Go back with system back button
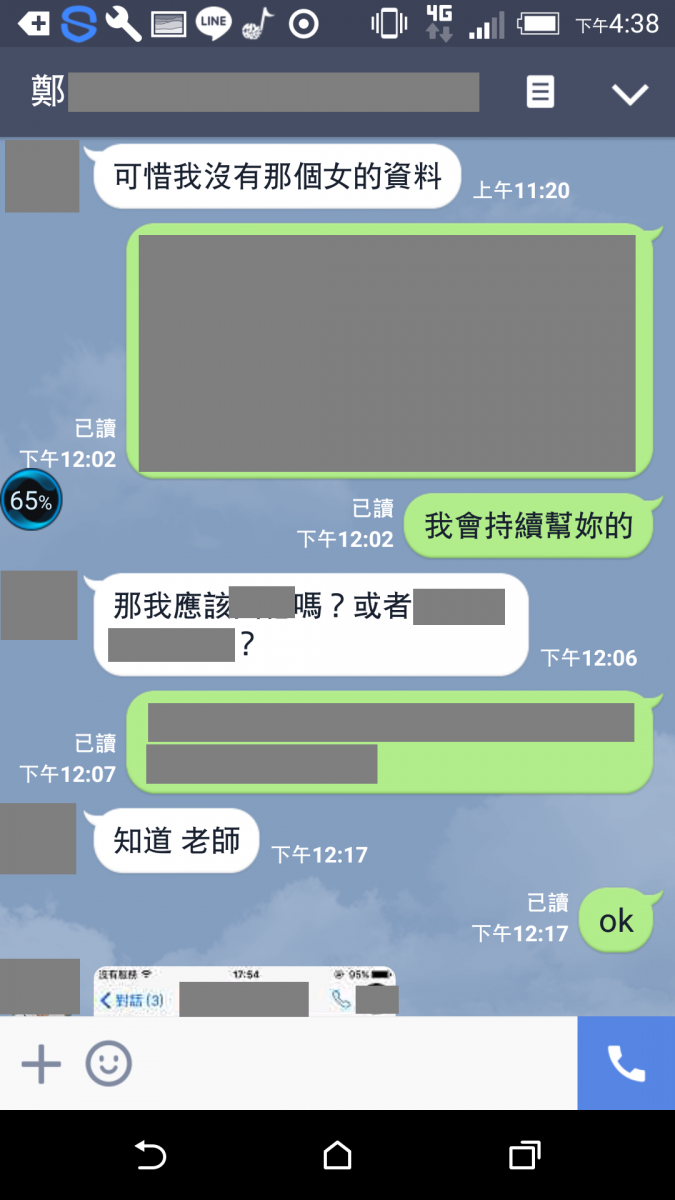 [150, 1156]
